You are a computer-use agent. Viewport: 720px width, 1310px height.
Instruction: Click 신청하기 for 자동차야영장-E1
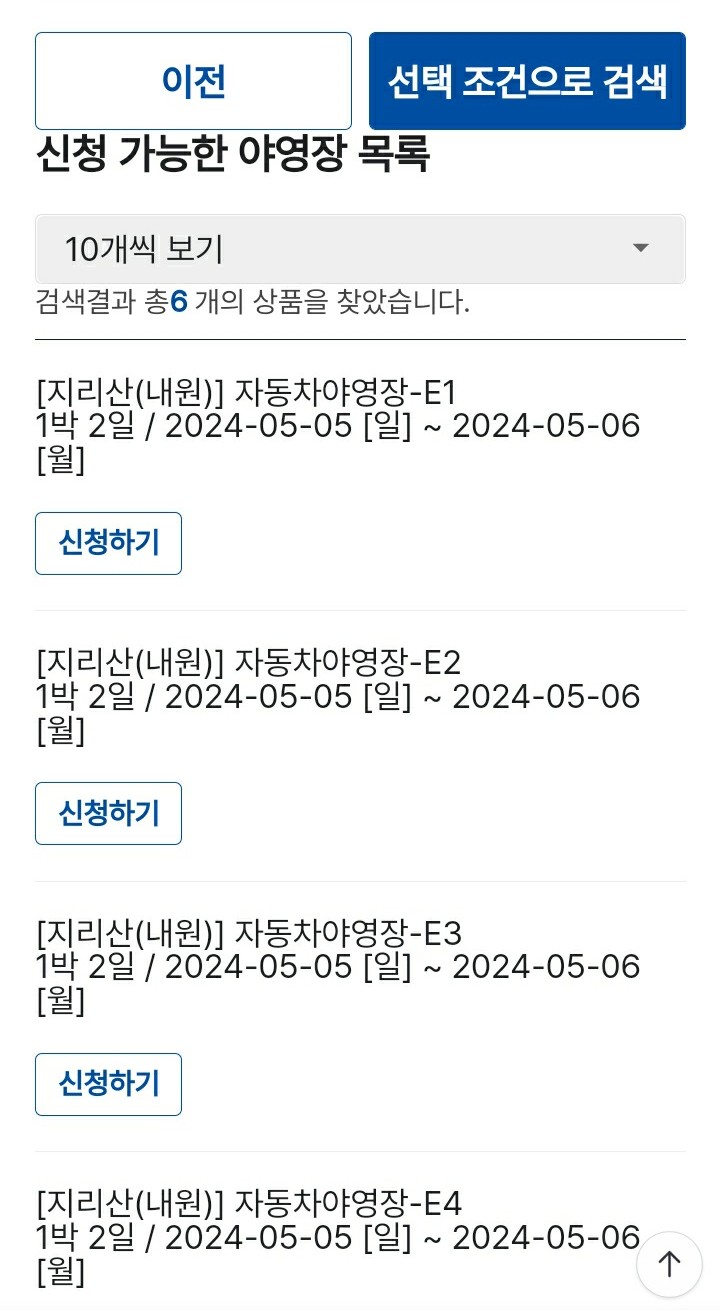(x=108, y=543)
